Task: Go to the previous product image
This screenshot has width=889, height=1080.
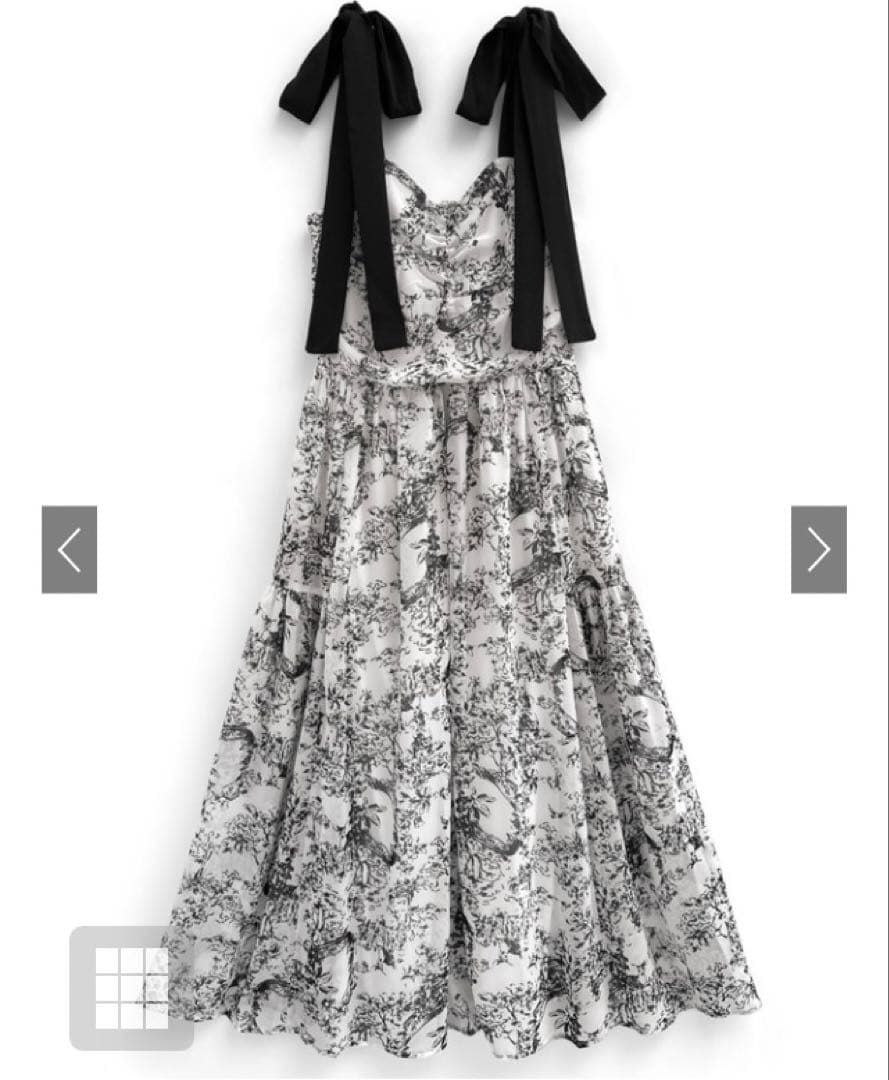Action: click(69, 549)
